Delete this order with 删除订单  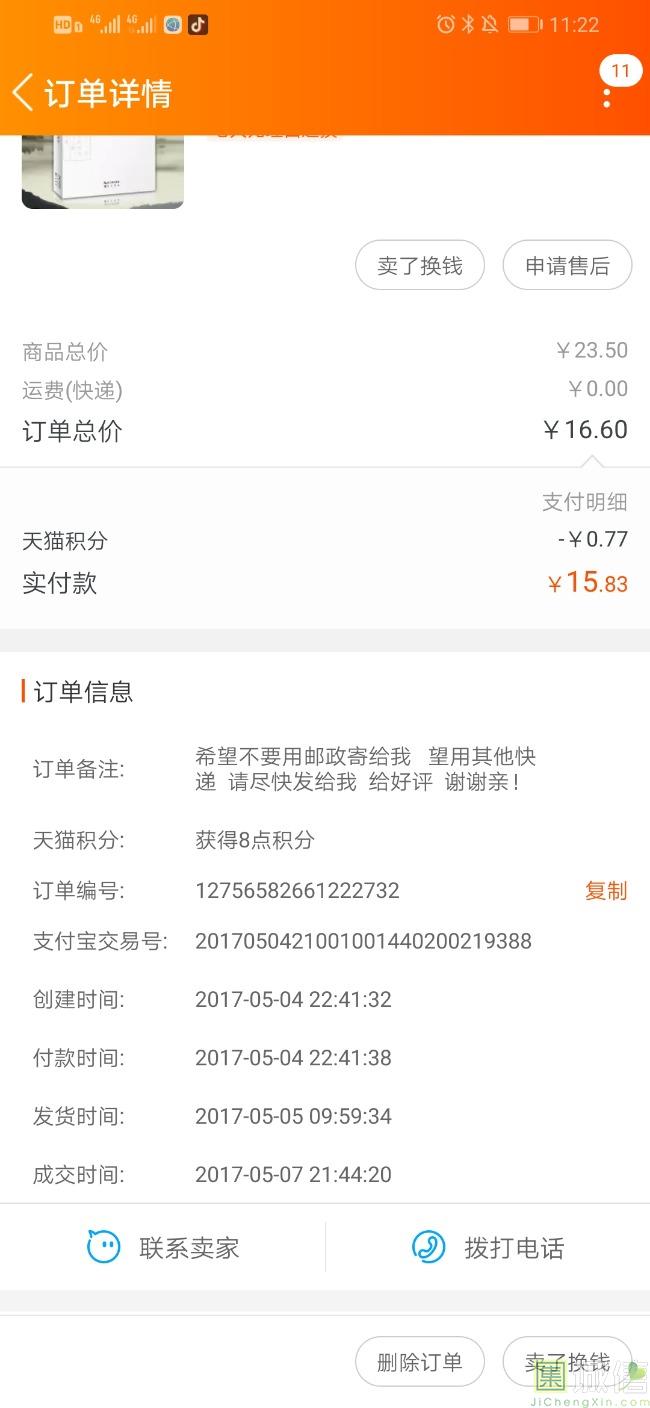coord(420,1361)
